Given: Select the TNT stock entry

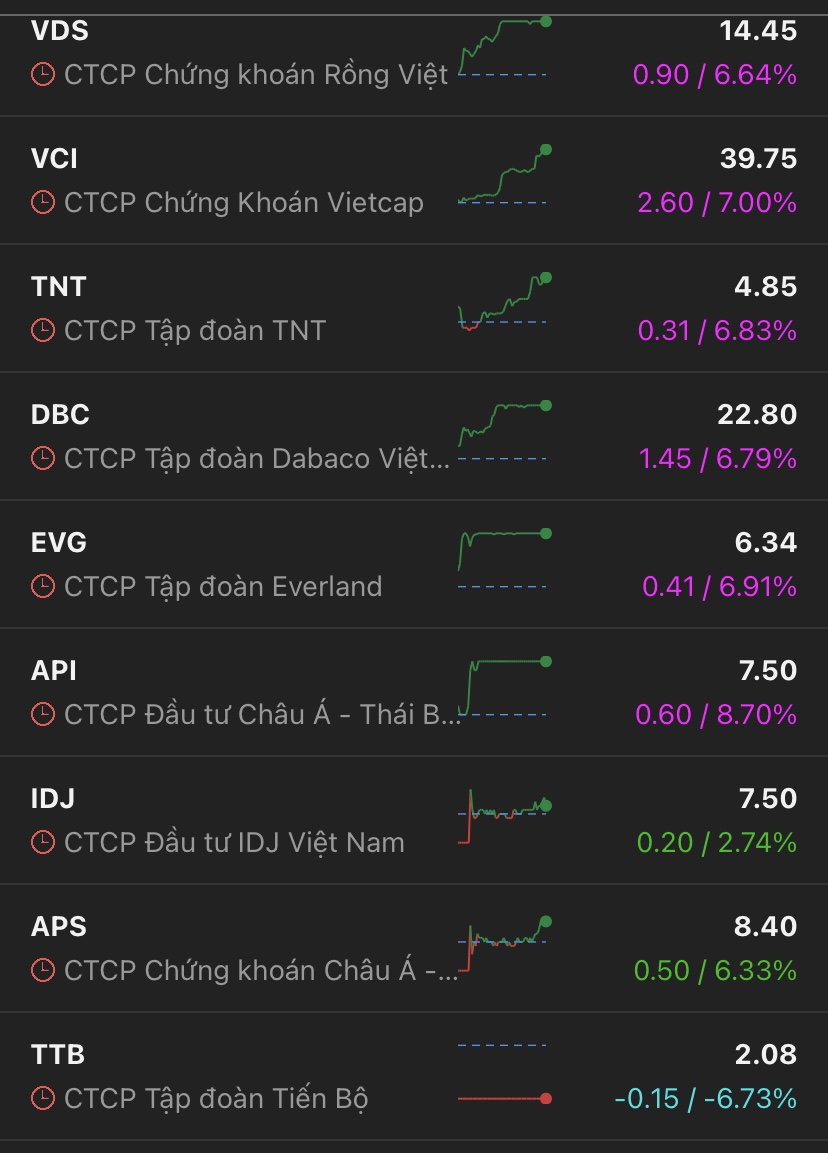Looking at the screenshot, I should (x=240, y=309).
